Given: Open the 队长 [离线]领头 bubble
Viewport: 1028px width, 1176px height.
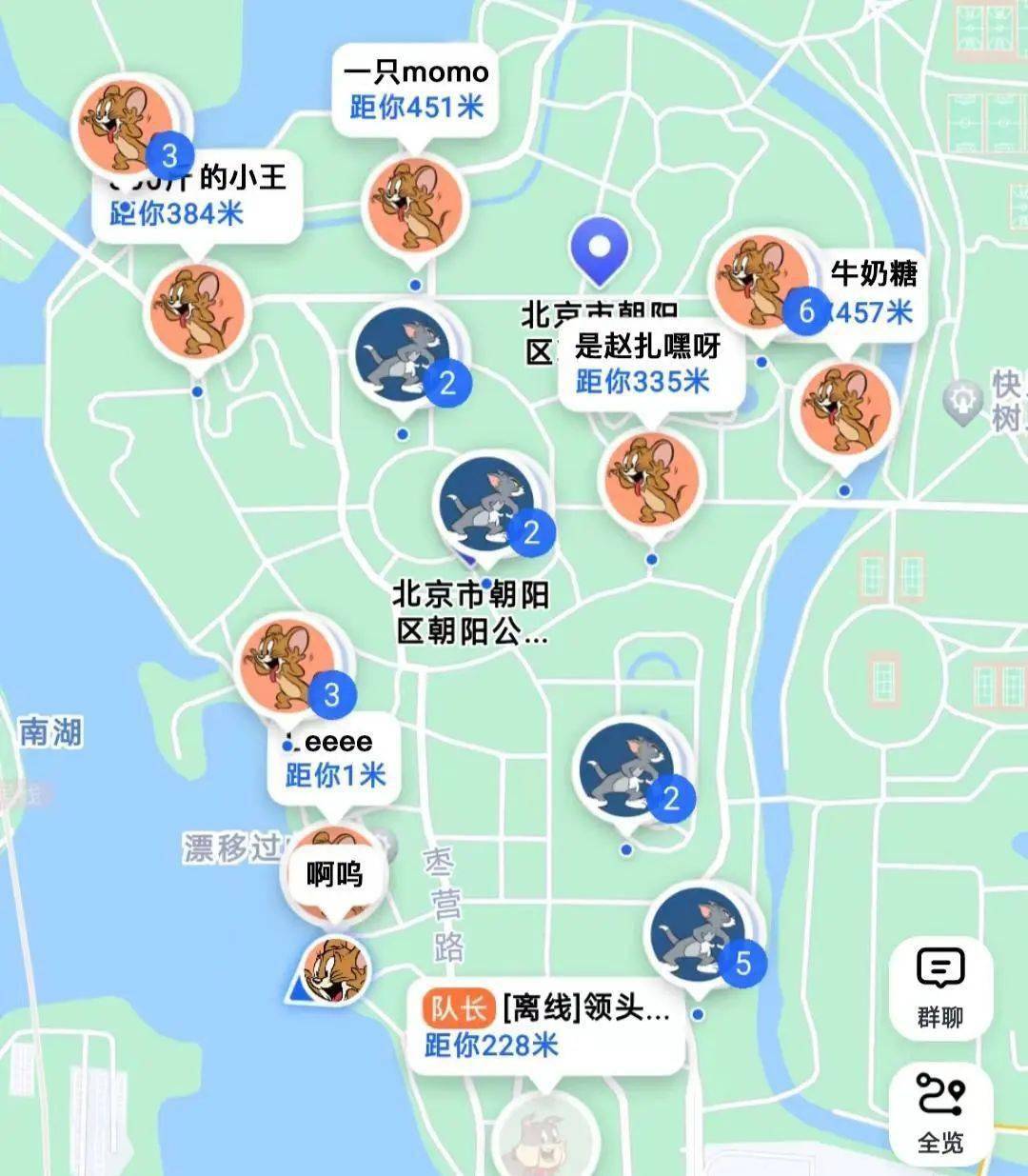Looking at the screenshot, I should tap(544, 1027).
